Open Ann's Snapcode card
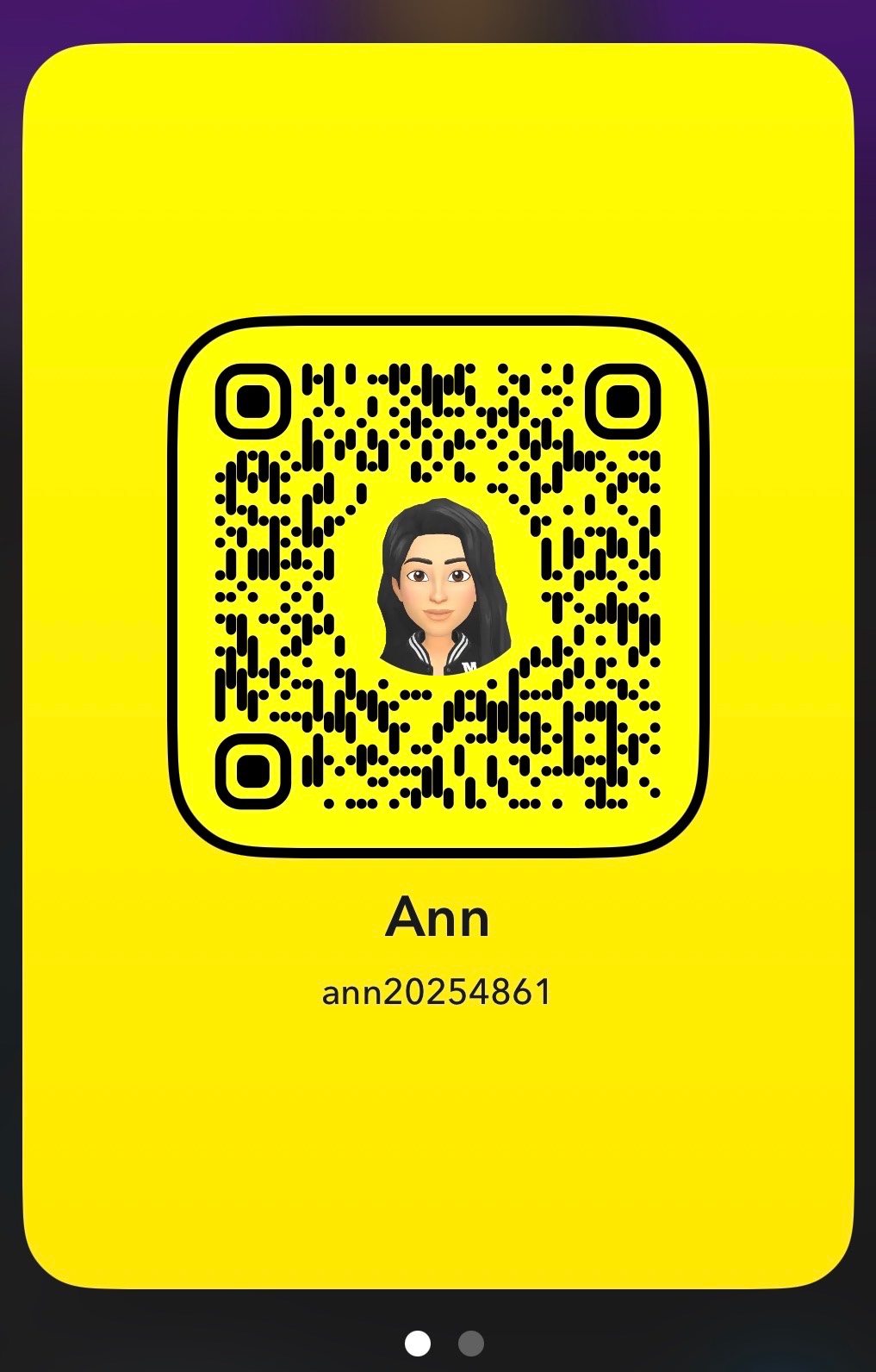The width and height of the screenshot is (876, 1372). 438,586
